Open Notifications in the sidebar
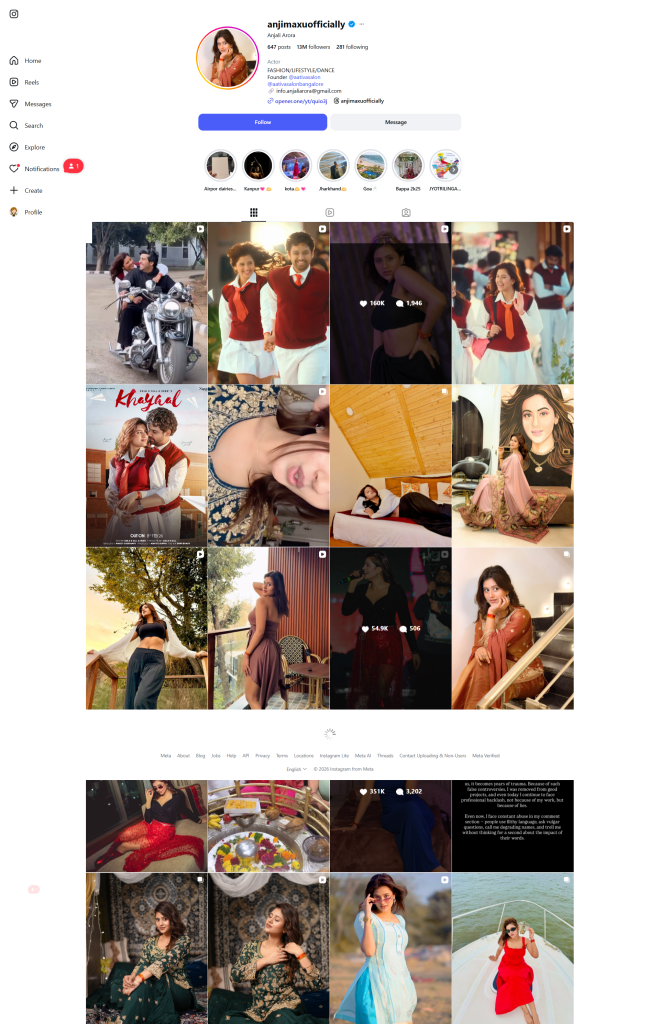This screenshot has height=1024, width=660. (x=42, y=169)
